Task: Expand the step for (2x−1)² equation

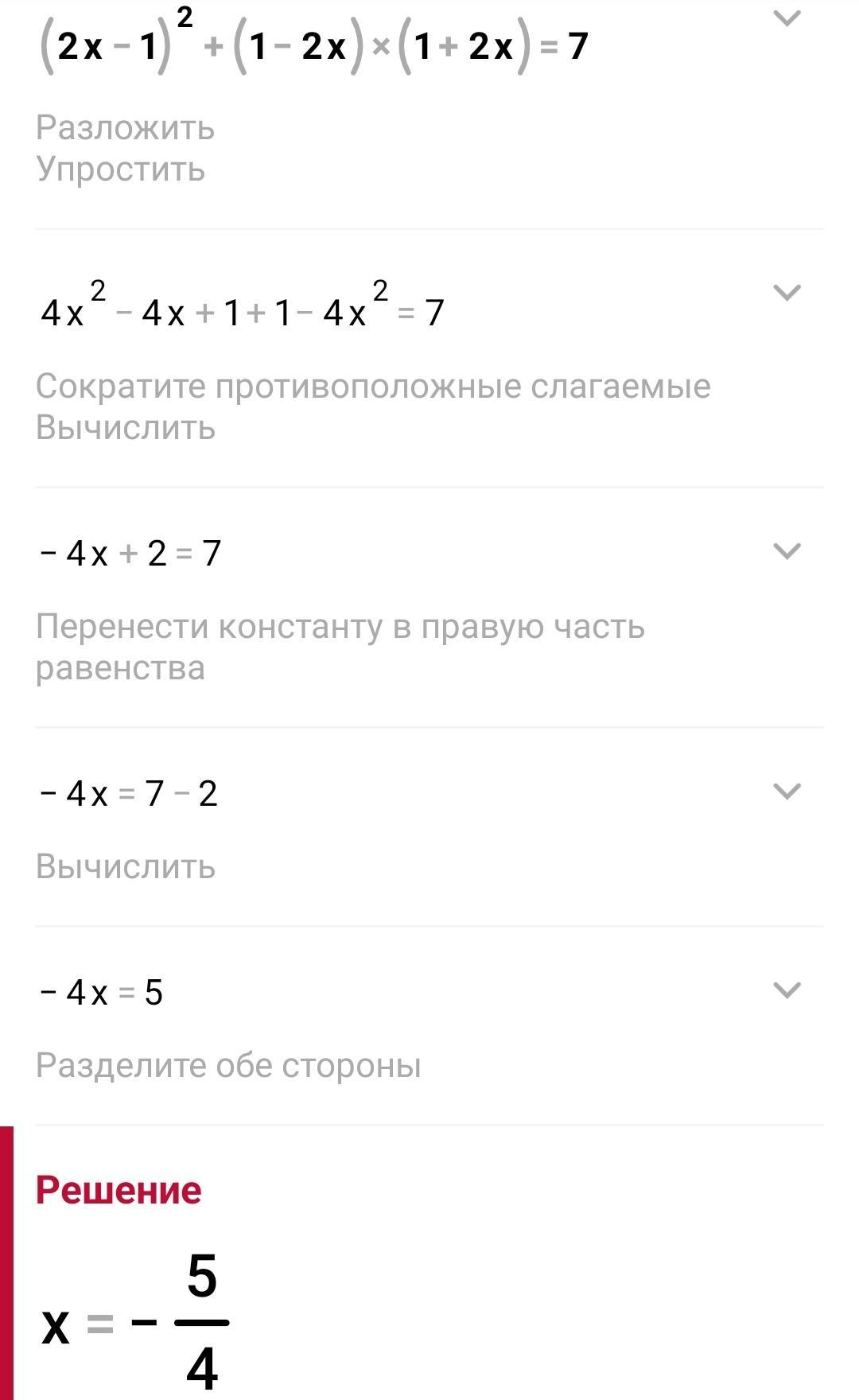Action: coord(787,17)
